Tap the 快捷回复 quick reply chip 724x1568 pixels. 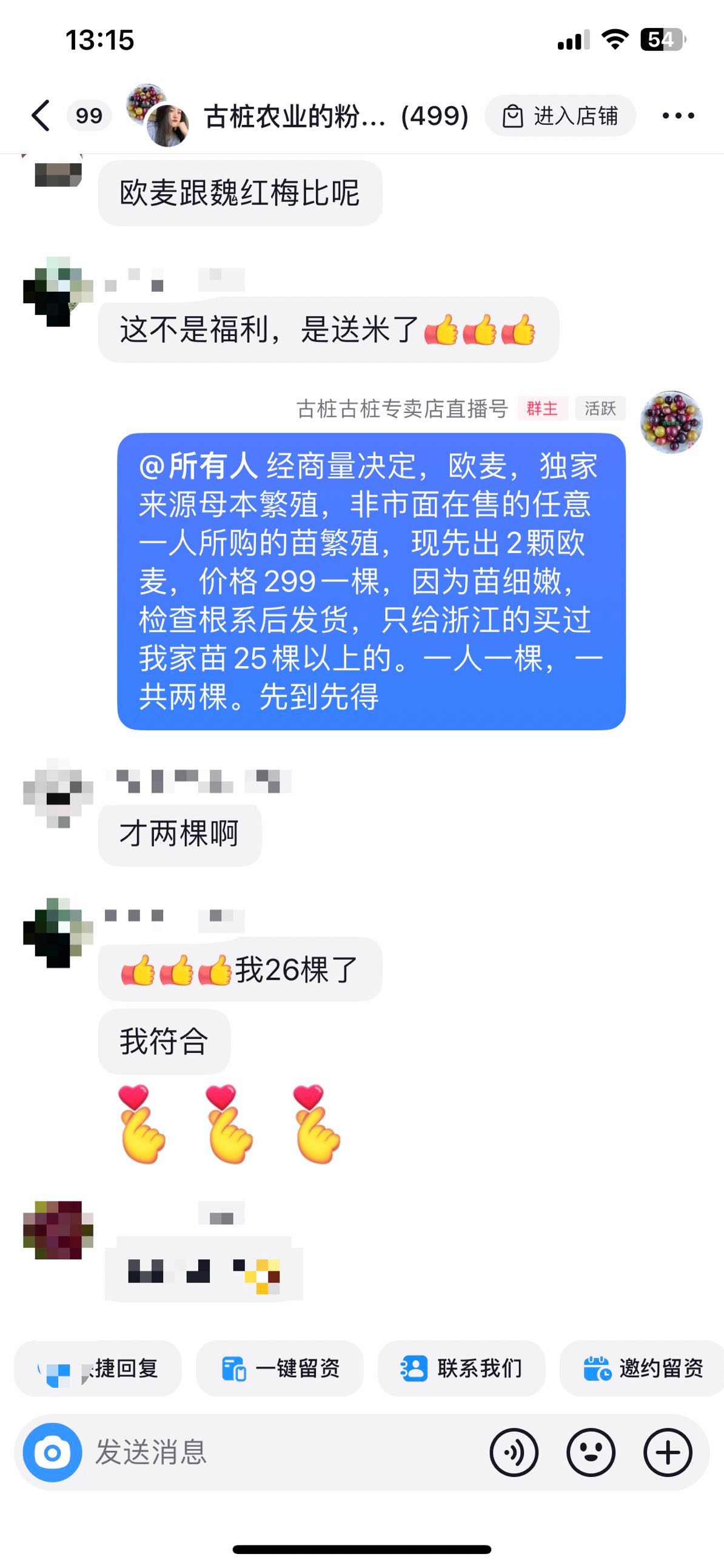coord(98,1368)
